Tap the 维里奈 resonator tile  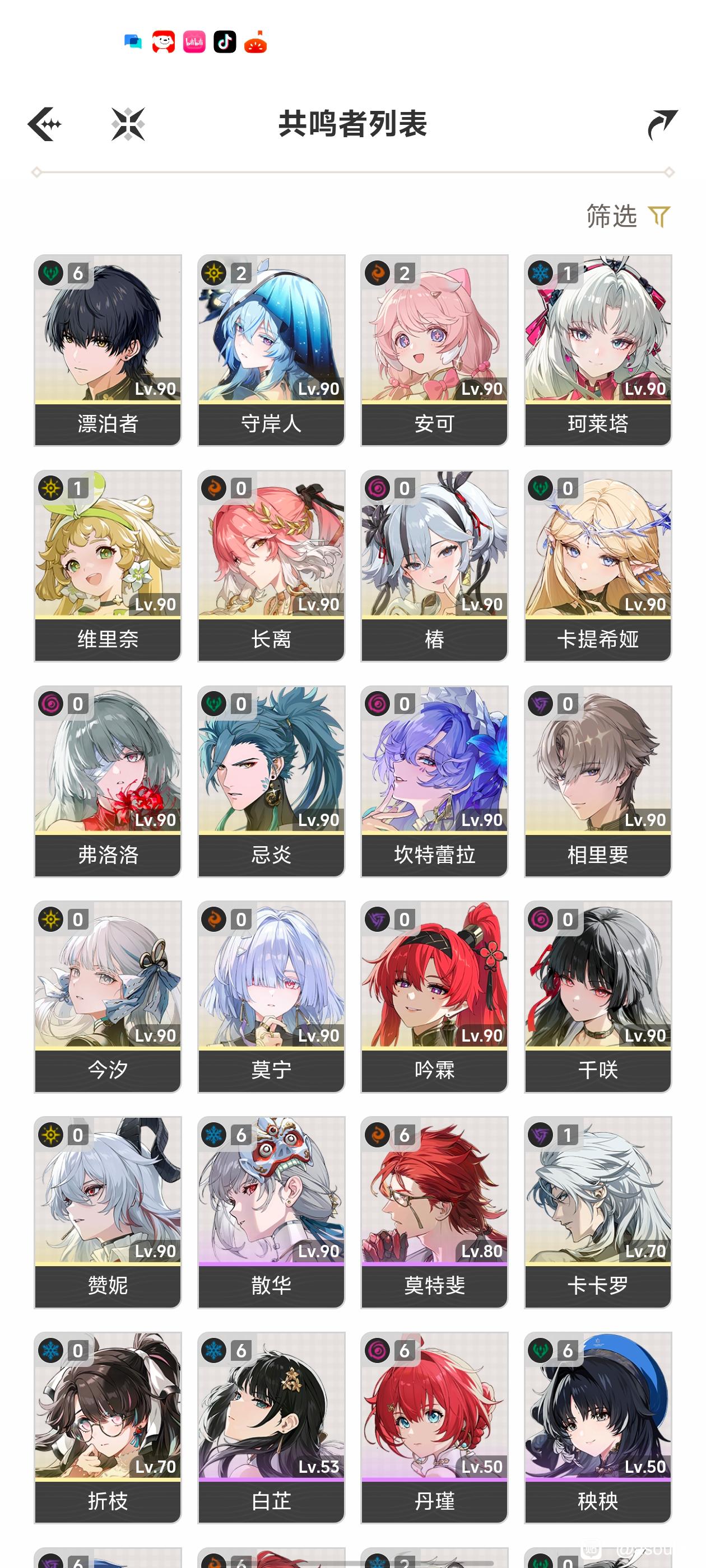click(108, 566)
